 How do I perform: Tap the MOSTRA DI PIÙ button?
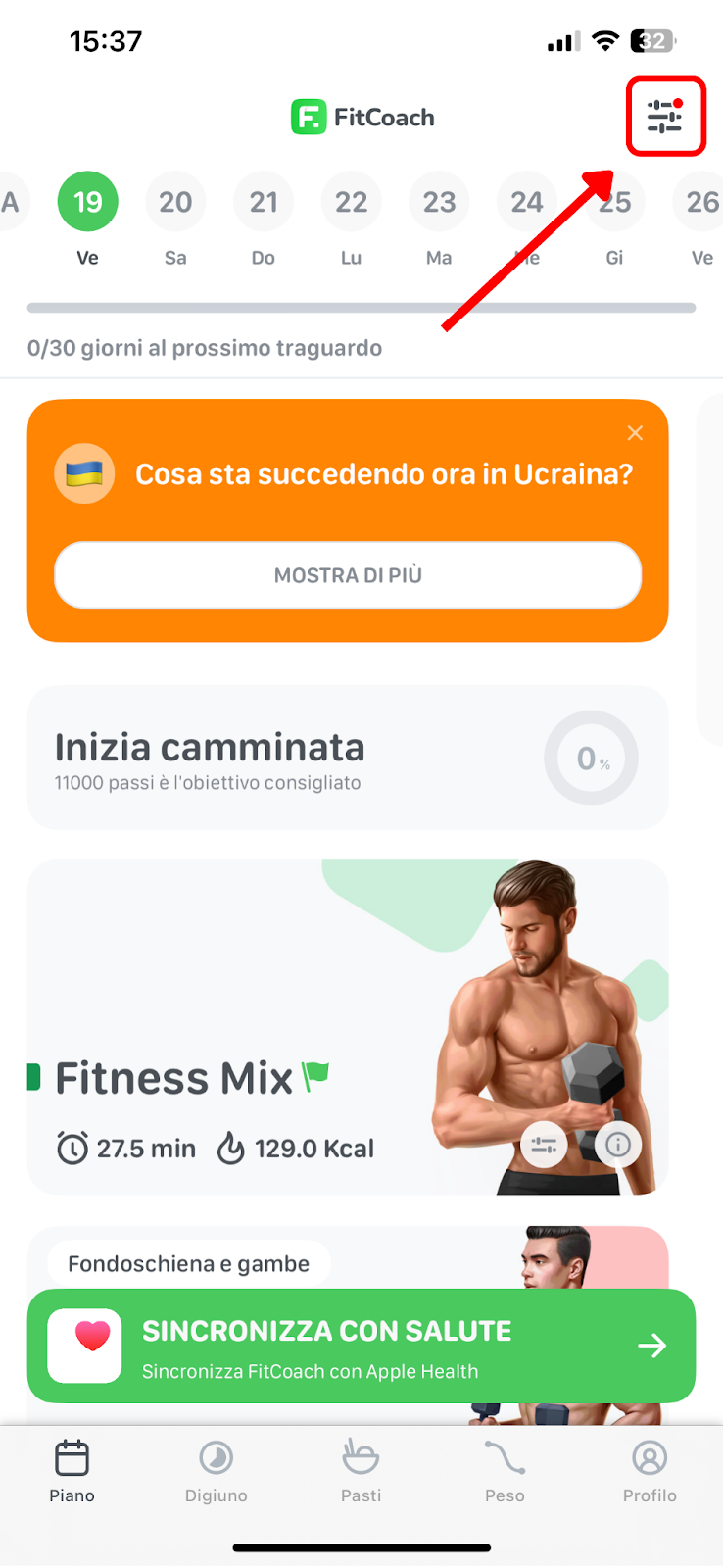[x=348, y=575]
